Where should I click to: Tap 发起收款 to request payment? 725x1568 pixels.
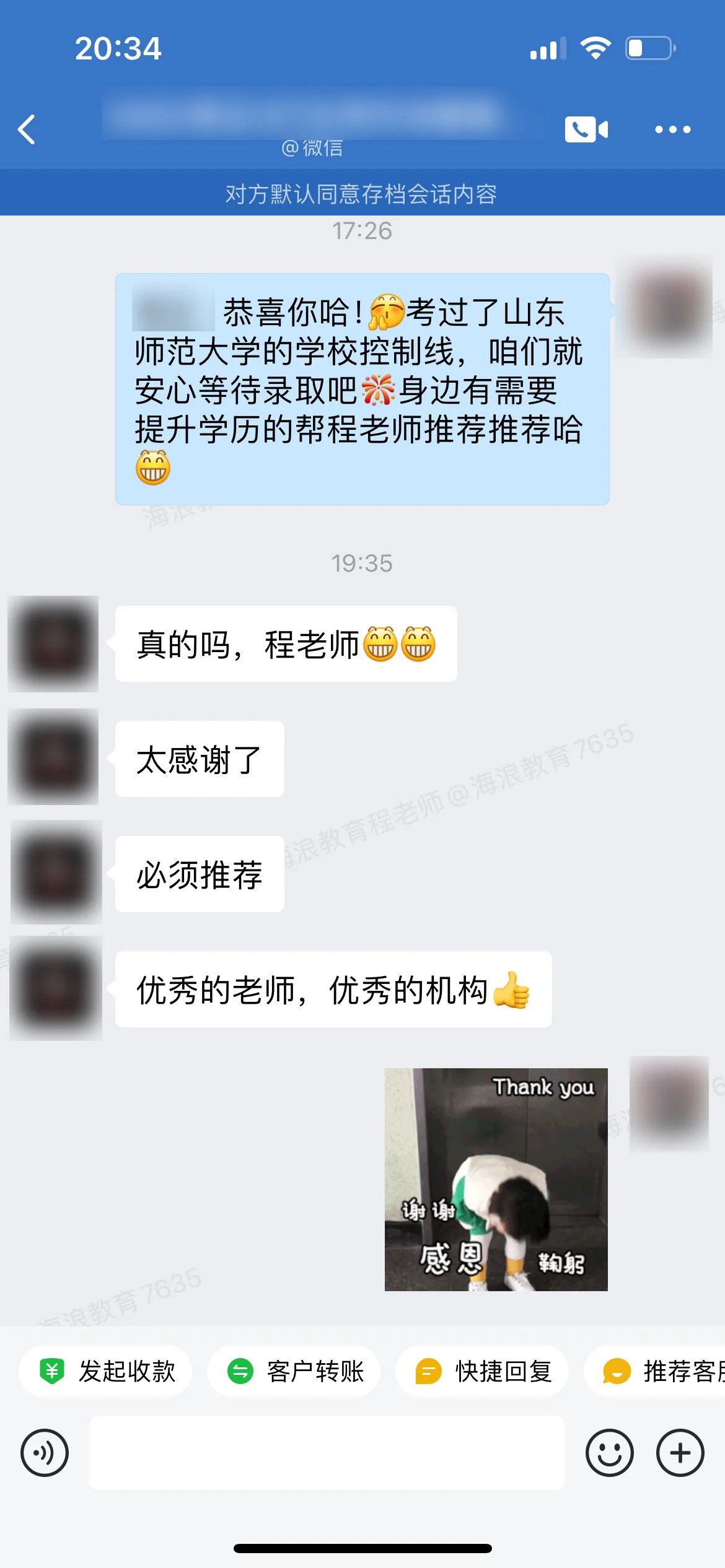106,1371
